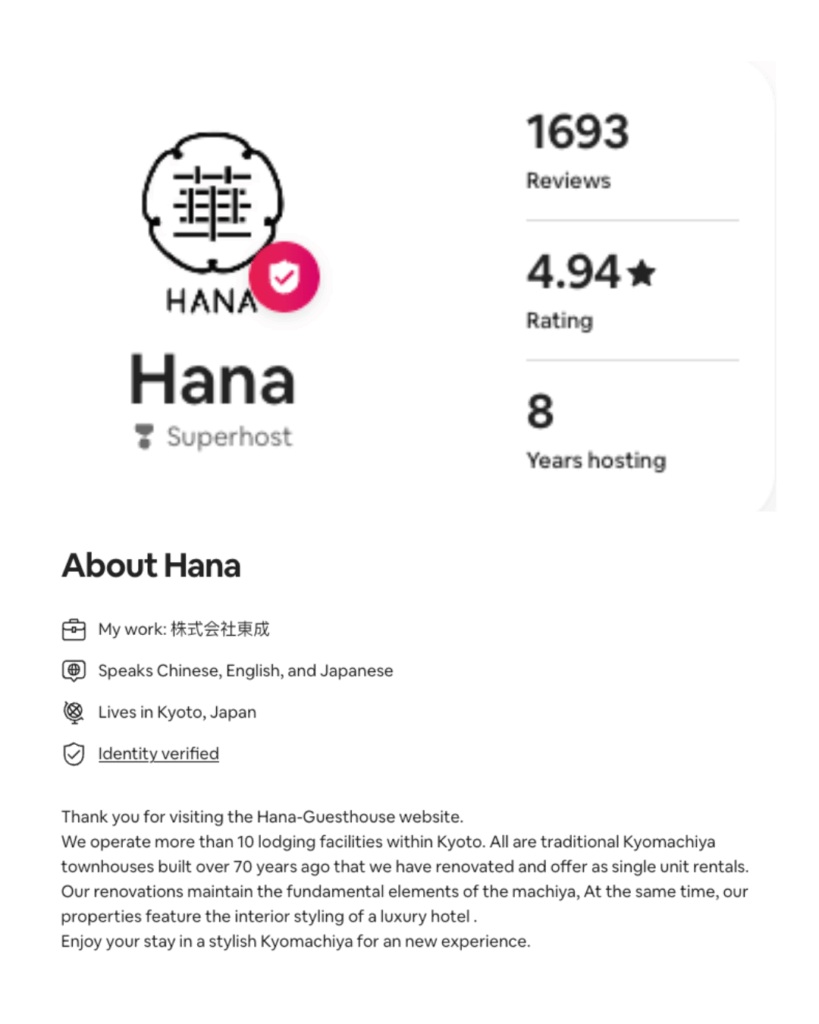
Task: Open the Identity verified link
Action: (x=158, y=754)
